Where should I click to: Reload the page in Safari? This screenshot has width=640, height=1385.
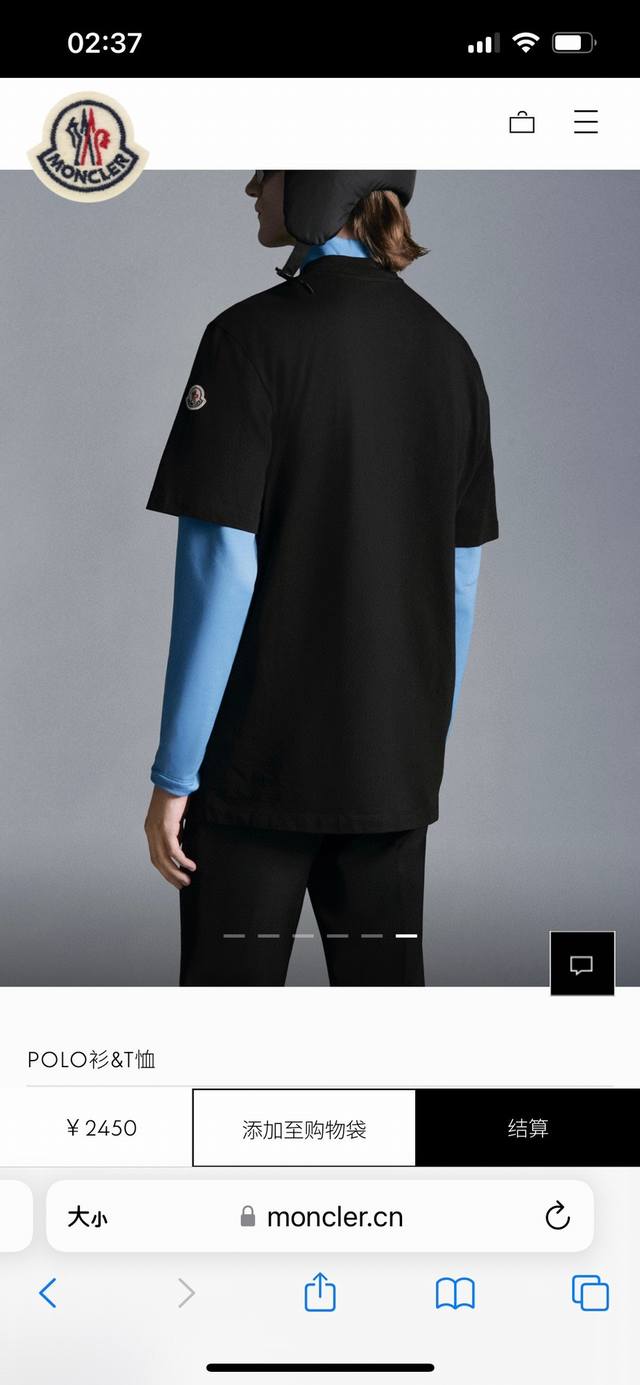coord(557,1216)
